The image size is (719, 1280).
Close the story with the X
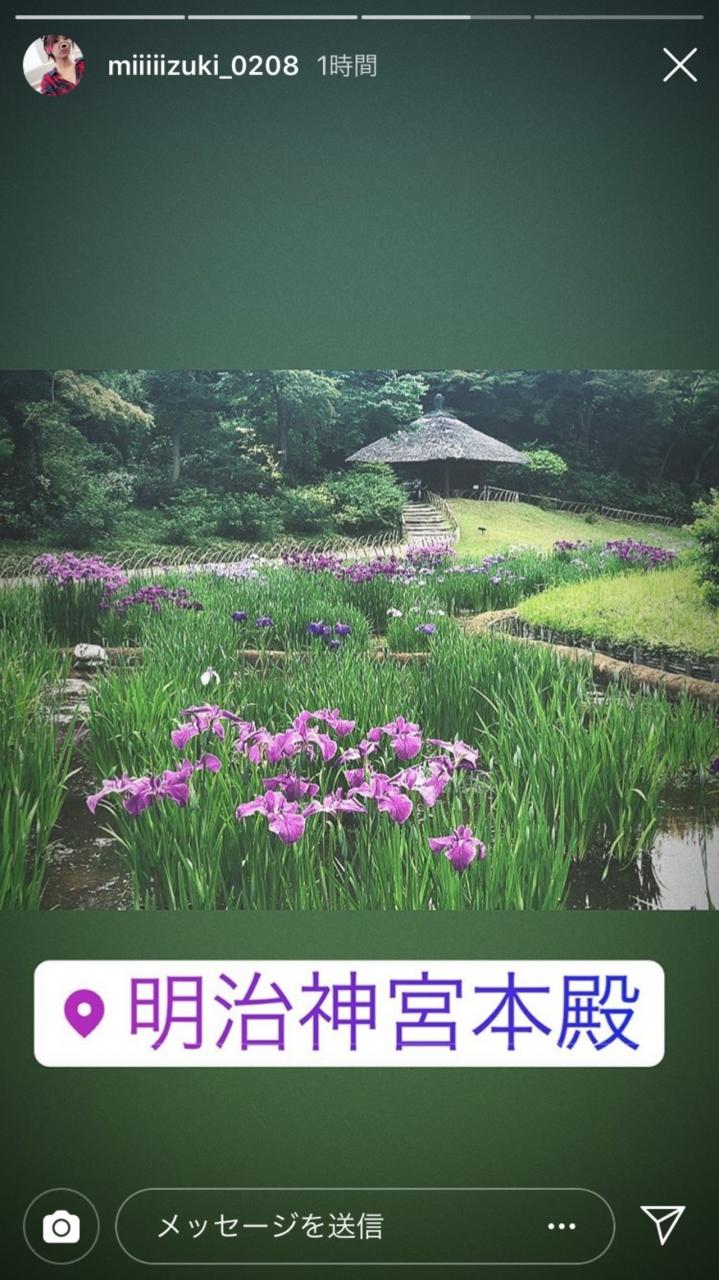tap(680, 66)
